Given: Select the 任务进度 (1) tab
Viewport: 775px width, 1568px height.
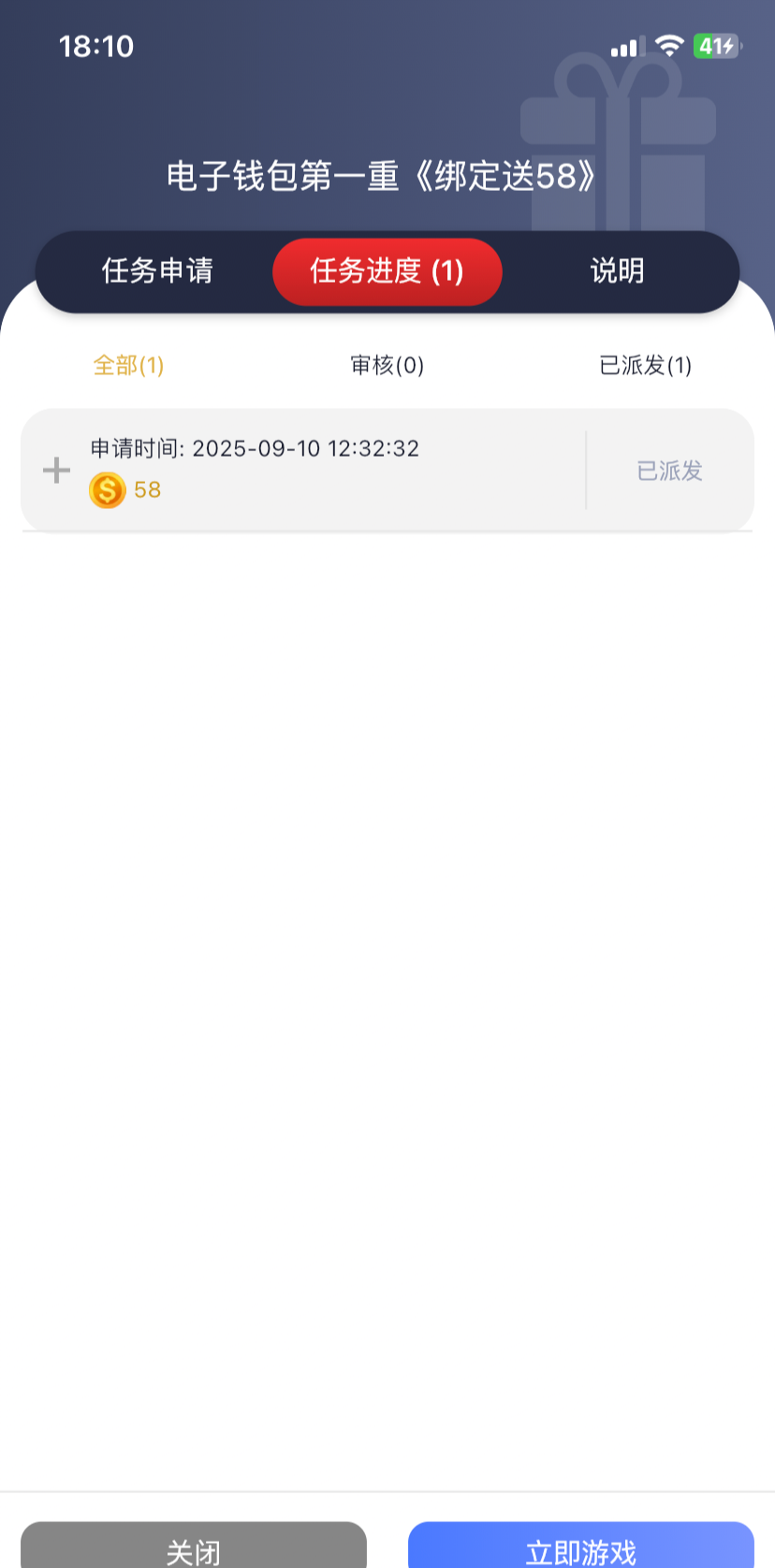Looking at the screenshot, I should pyautogui.click(x=387, y=271).
